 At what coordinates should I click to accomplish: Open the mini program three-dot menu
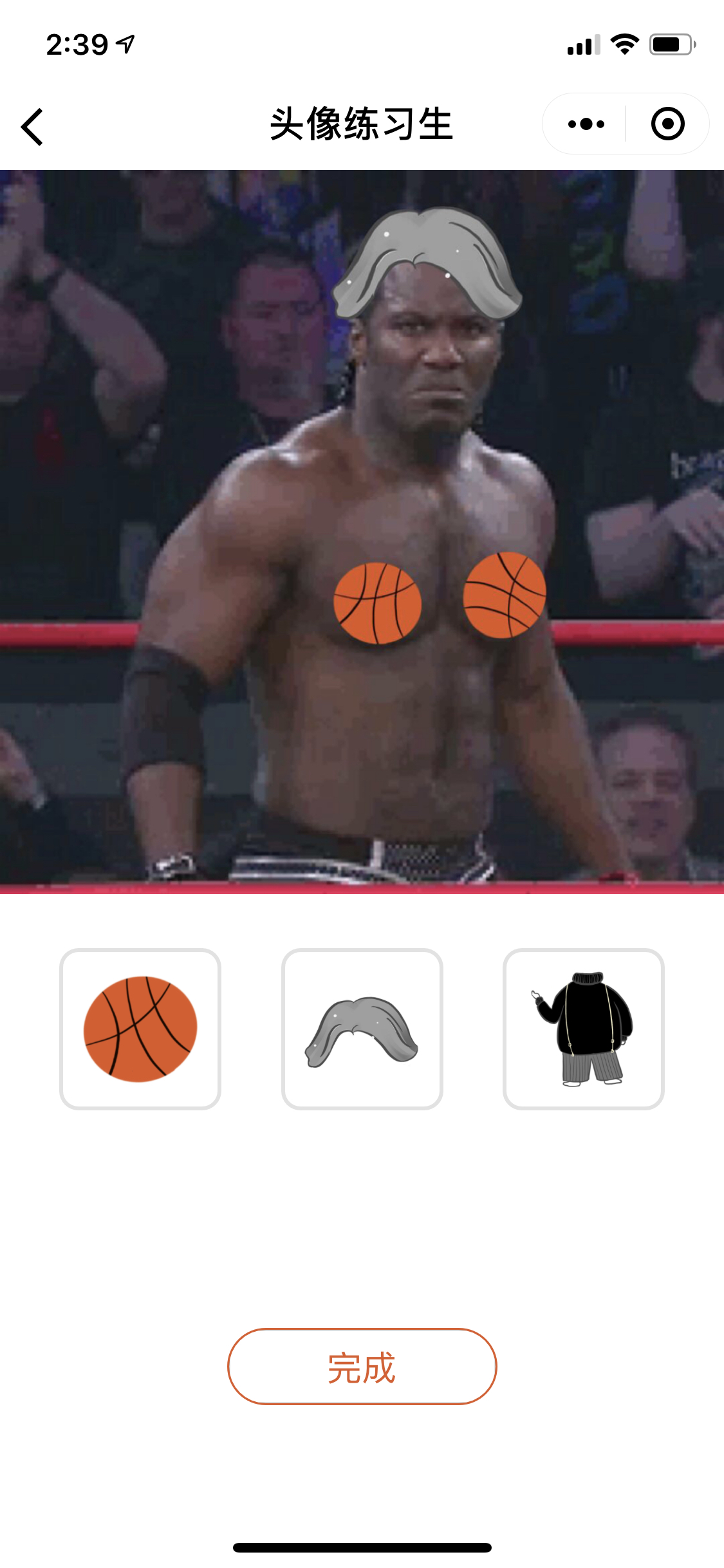(586, 124)
